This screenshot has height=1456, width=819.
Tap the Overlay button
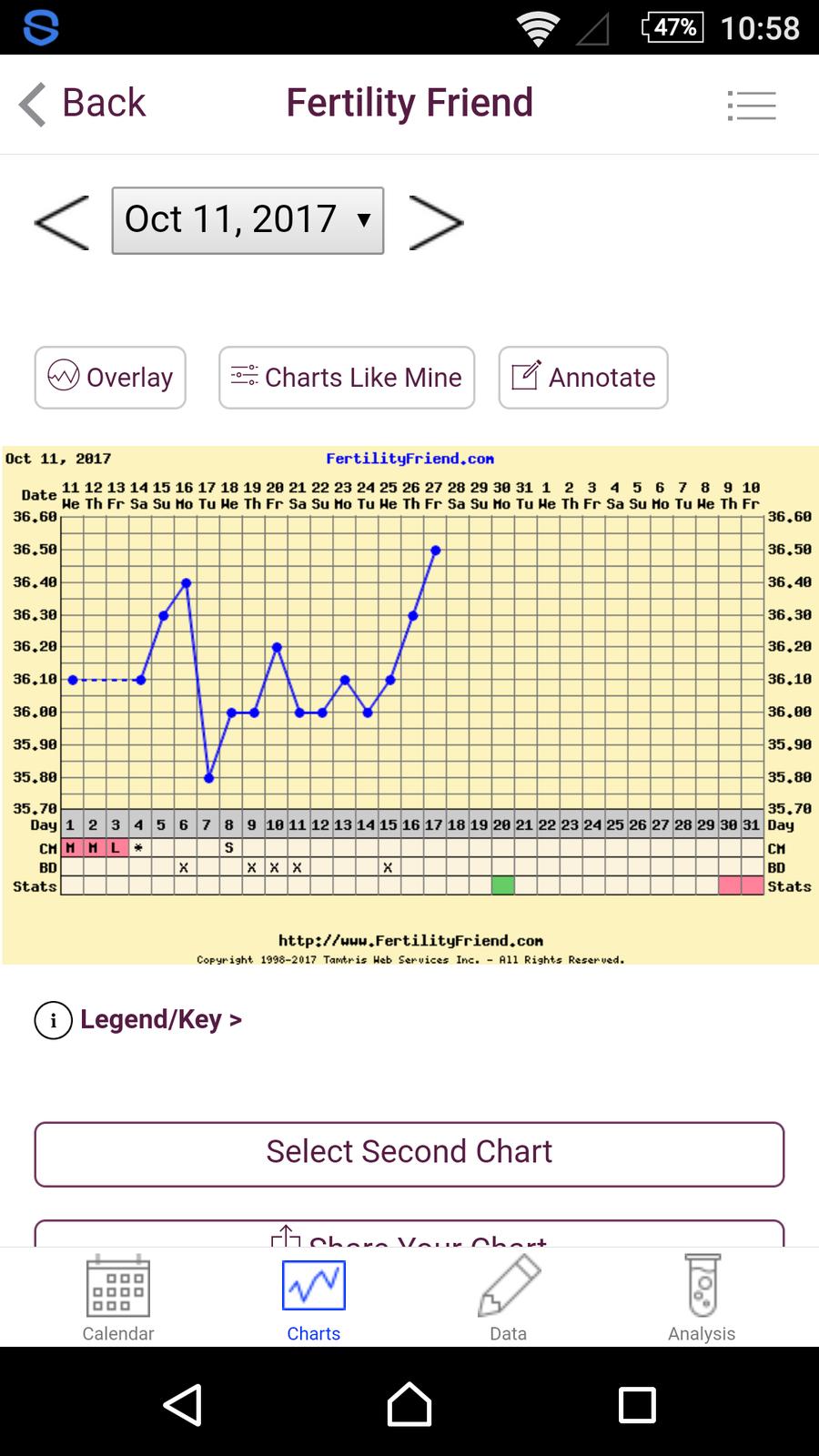pyautogui.click(x=110, y=378)
